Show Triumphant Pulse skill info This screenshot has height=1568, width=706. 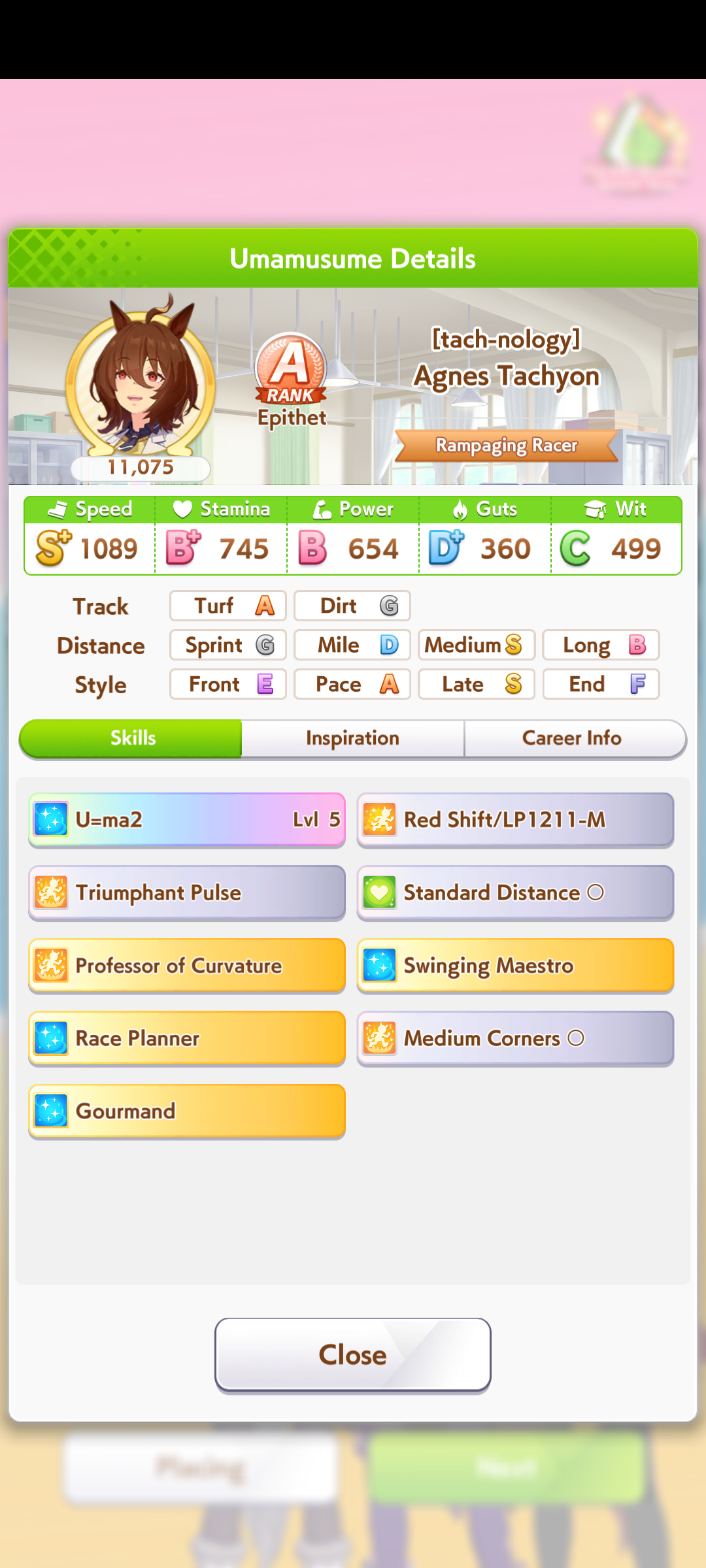point(187,892)
